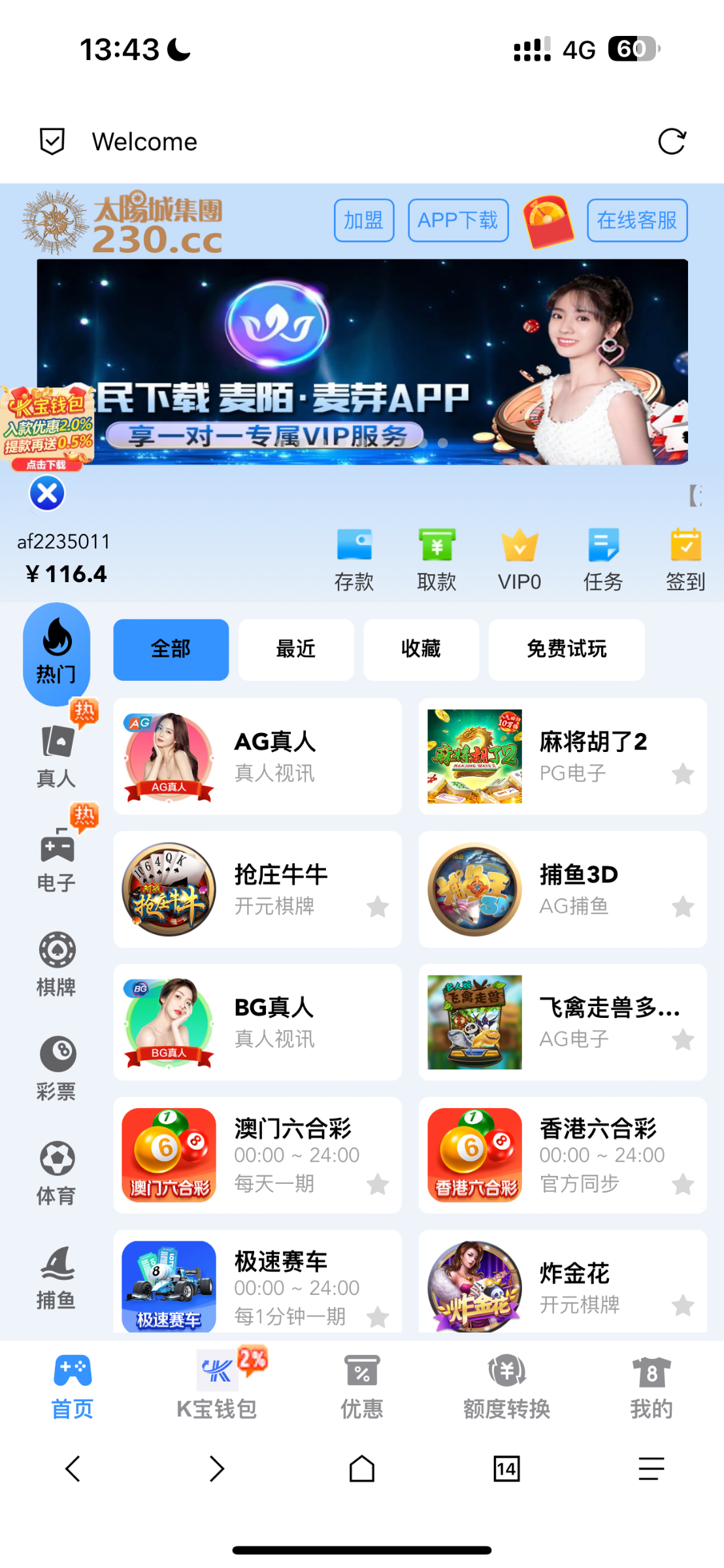
Task: Toggle the star on 捕鱼3D
Action: click(x=683, y=907)
